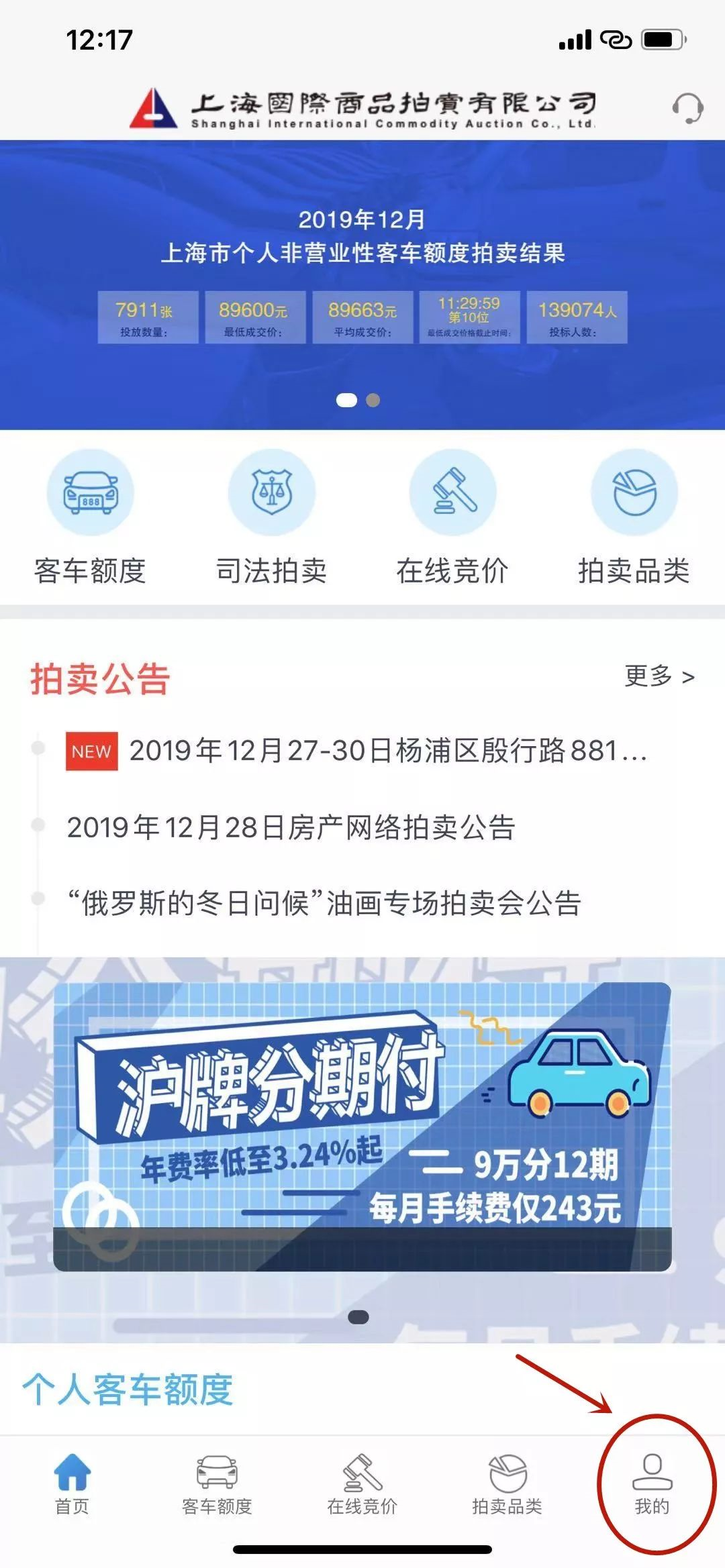The width and height of the screenshot is (725, 1568).
Task: Open the 俄罗斯的冬日问候 oil painting announcement
Action: [324, 903]
